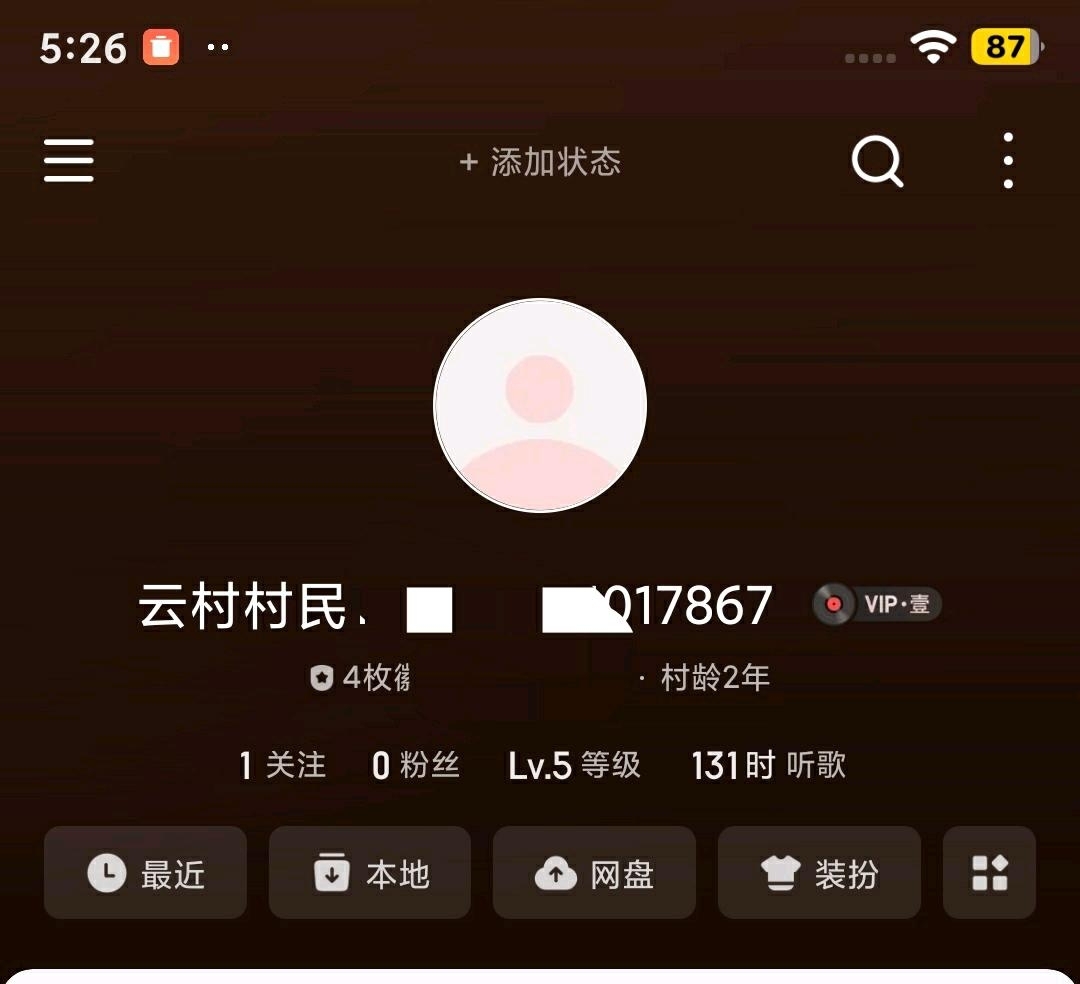Open the fans list
The height and width of the screenshot is (984, 1080).
(415, 766)
